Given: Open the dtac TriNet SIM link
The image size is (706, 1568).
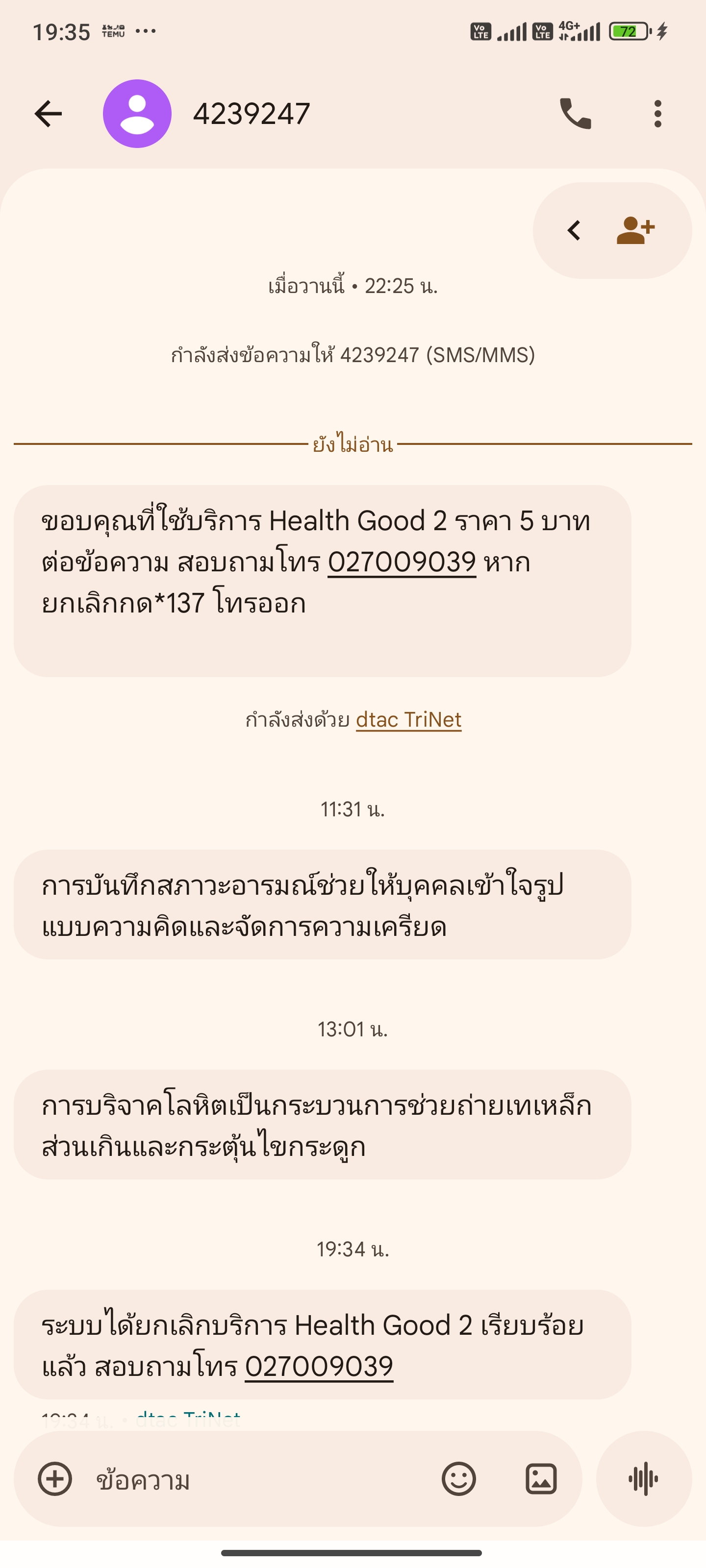Looking at the screenshot, I should [x=409, y=719].
